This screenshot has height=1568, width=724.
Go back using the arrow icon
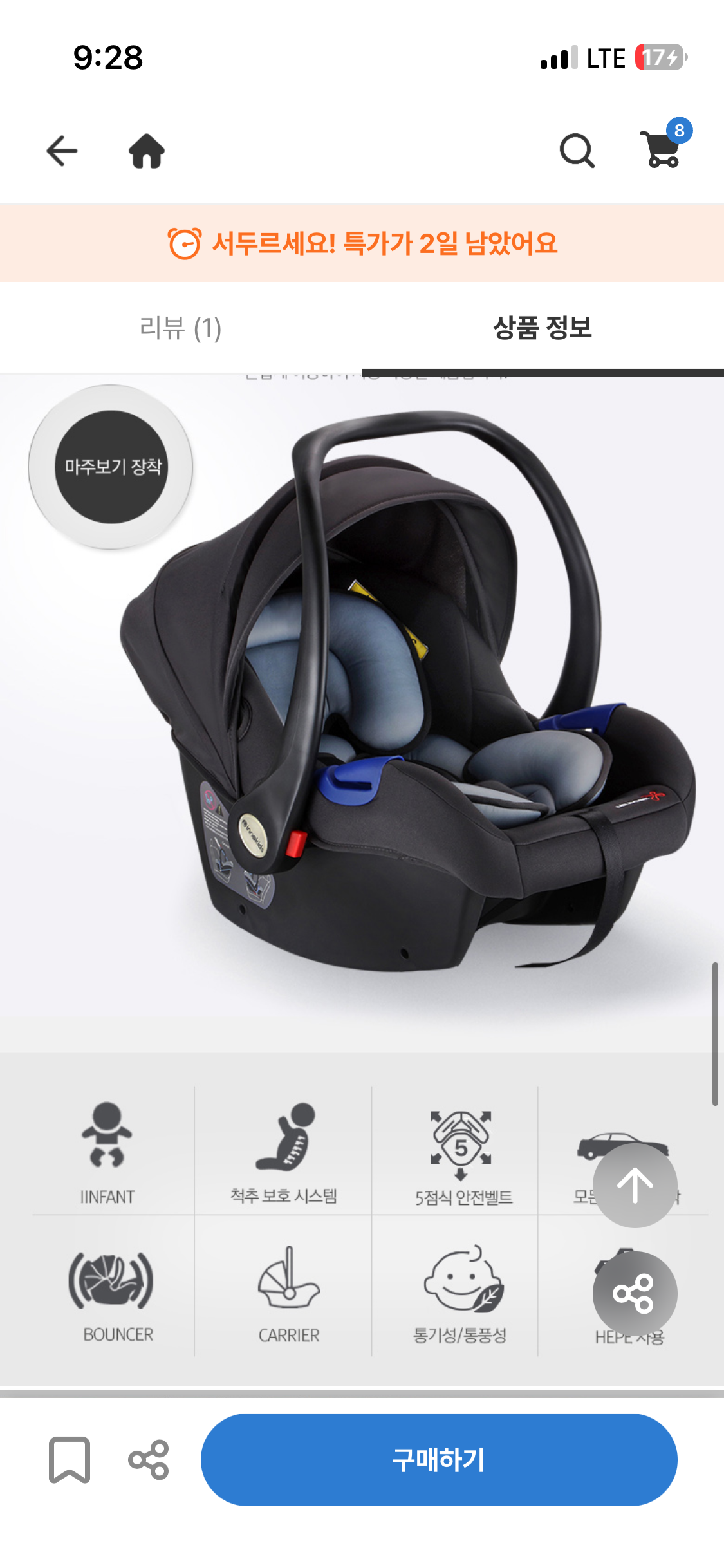(x=62, y=151)
